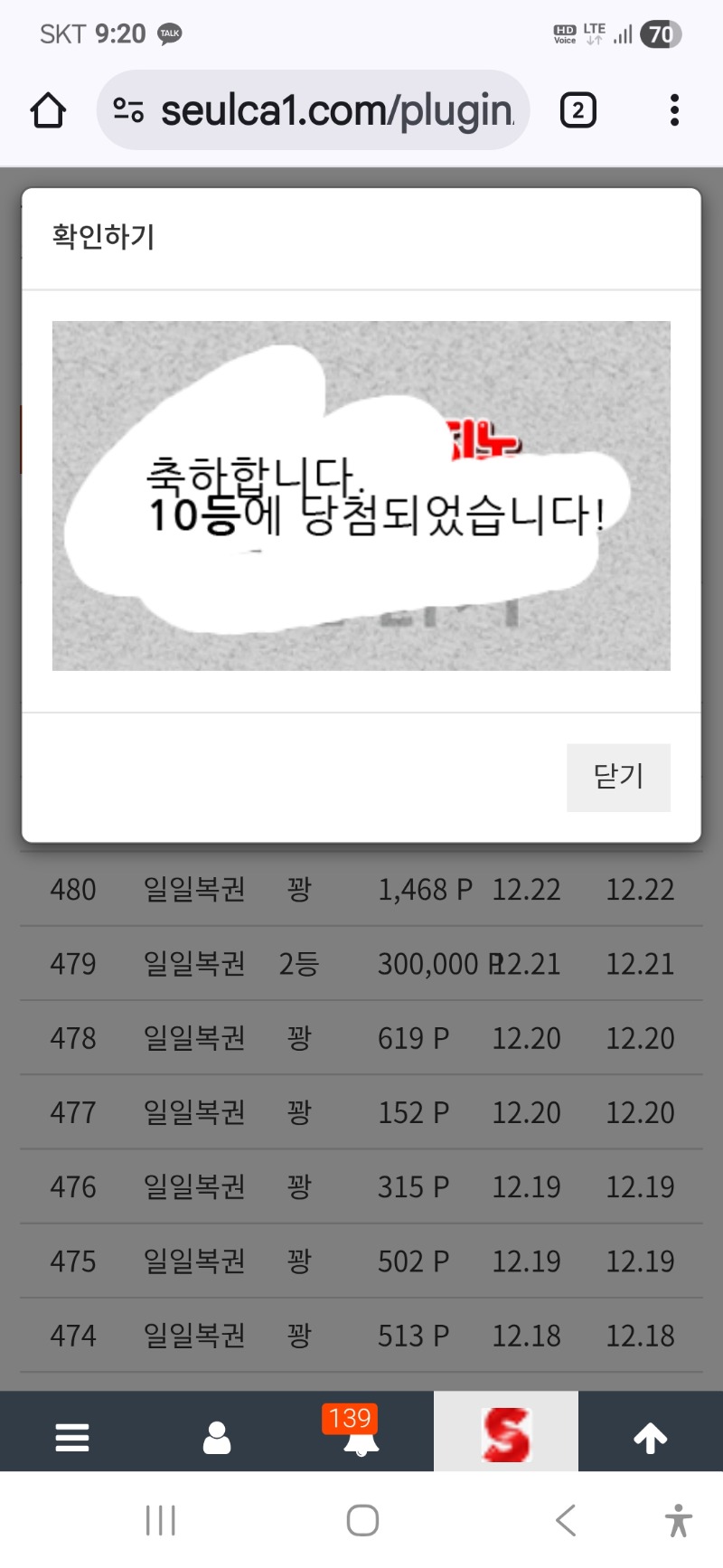Viewport: 723px width, 1568px height.
Task: Open the hamburger menu in bottom bar
Action: click(72, 1436)
